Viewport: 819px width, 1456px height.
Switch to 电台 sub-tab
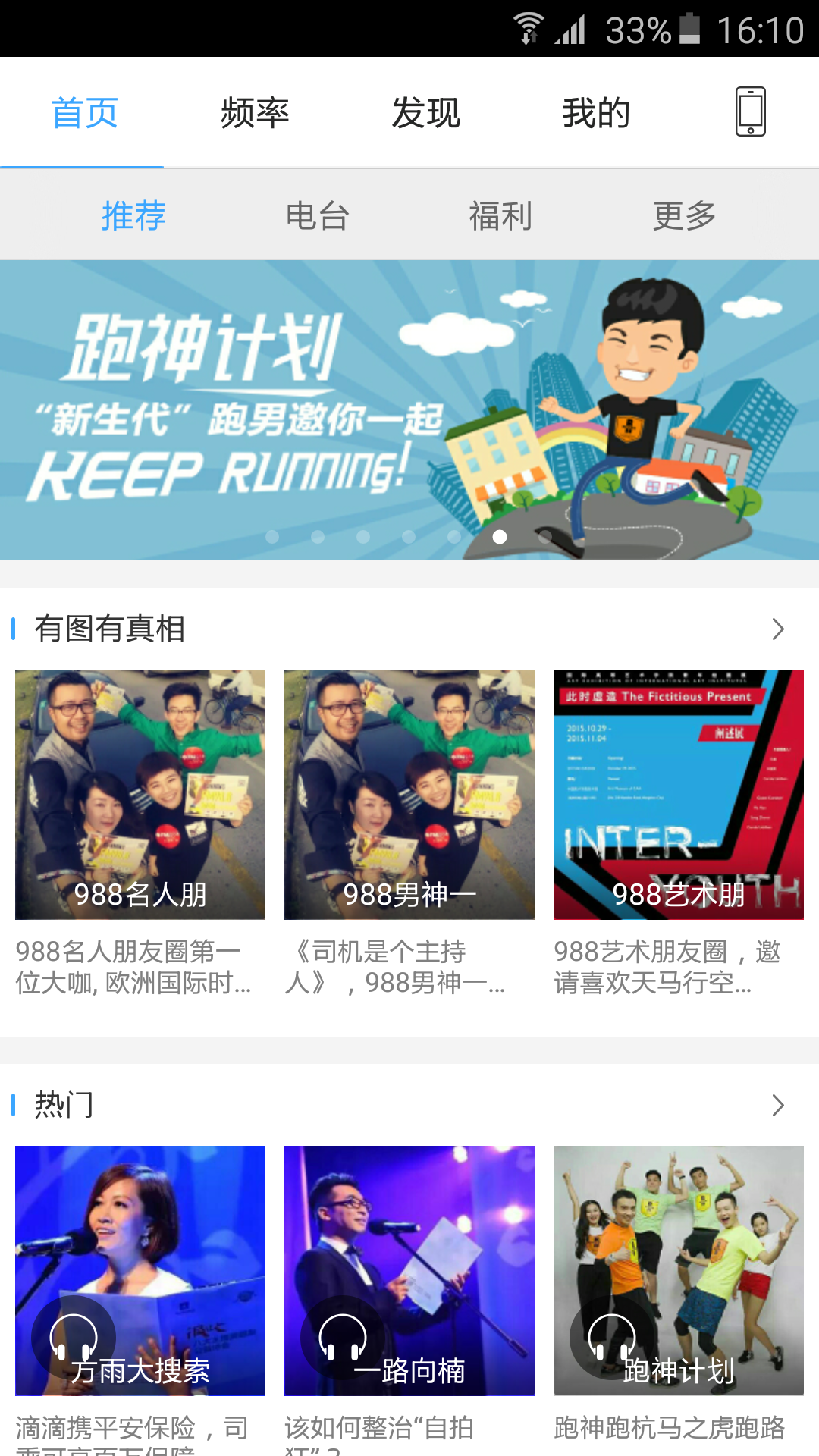coord(317,216)
